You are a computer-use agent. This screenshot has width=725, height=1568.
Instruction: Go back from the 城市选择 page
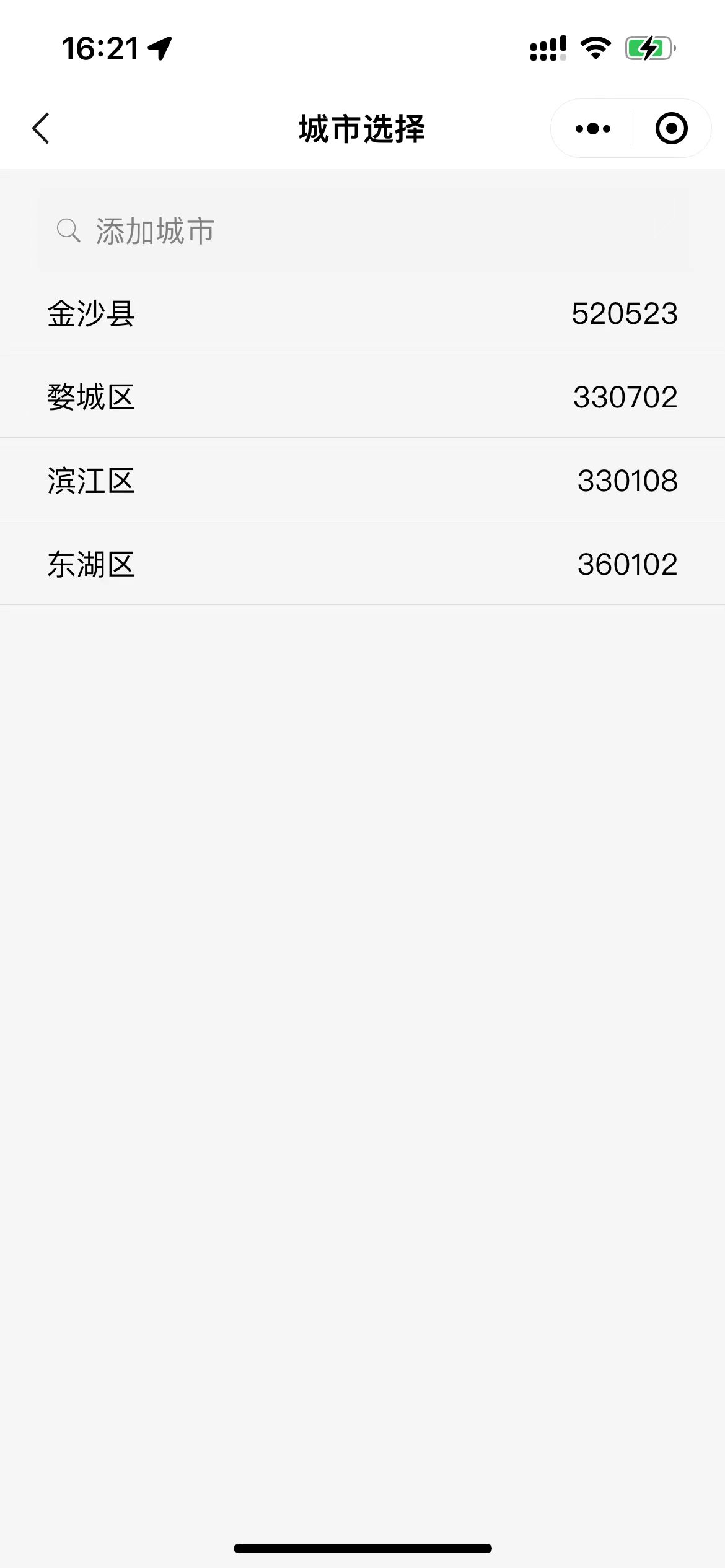(x=41, y=129)
